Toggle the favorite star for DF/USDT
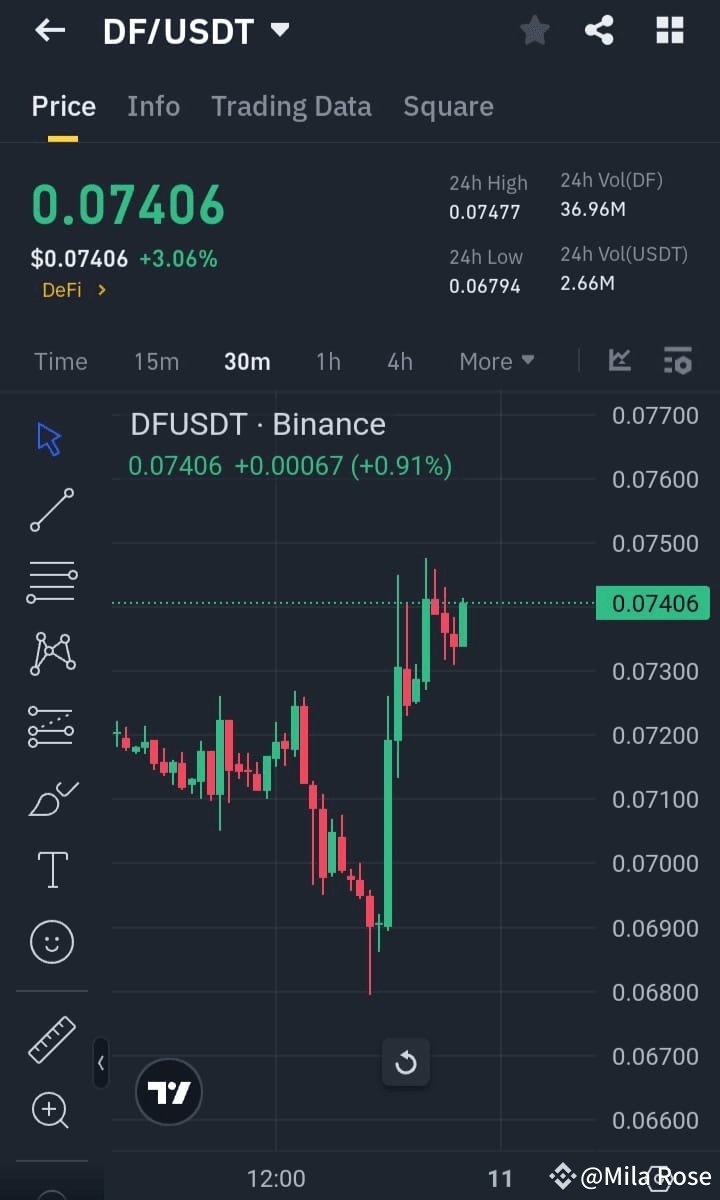Screen dimensions: 720x1200 click(x=534, y=30)
